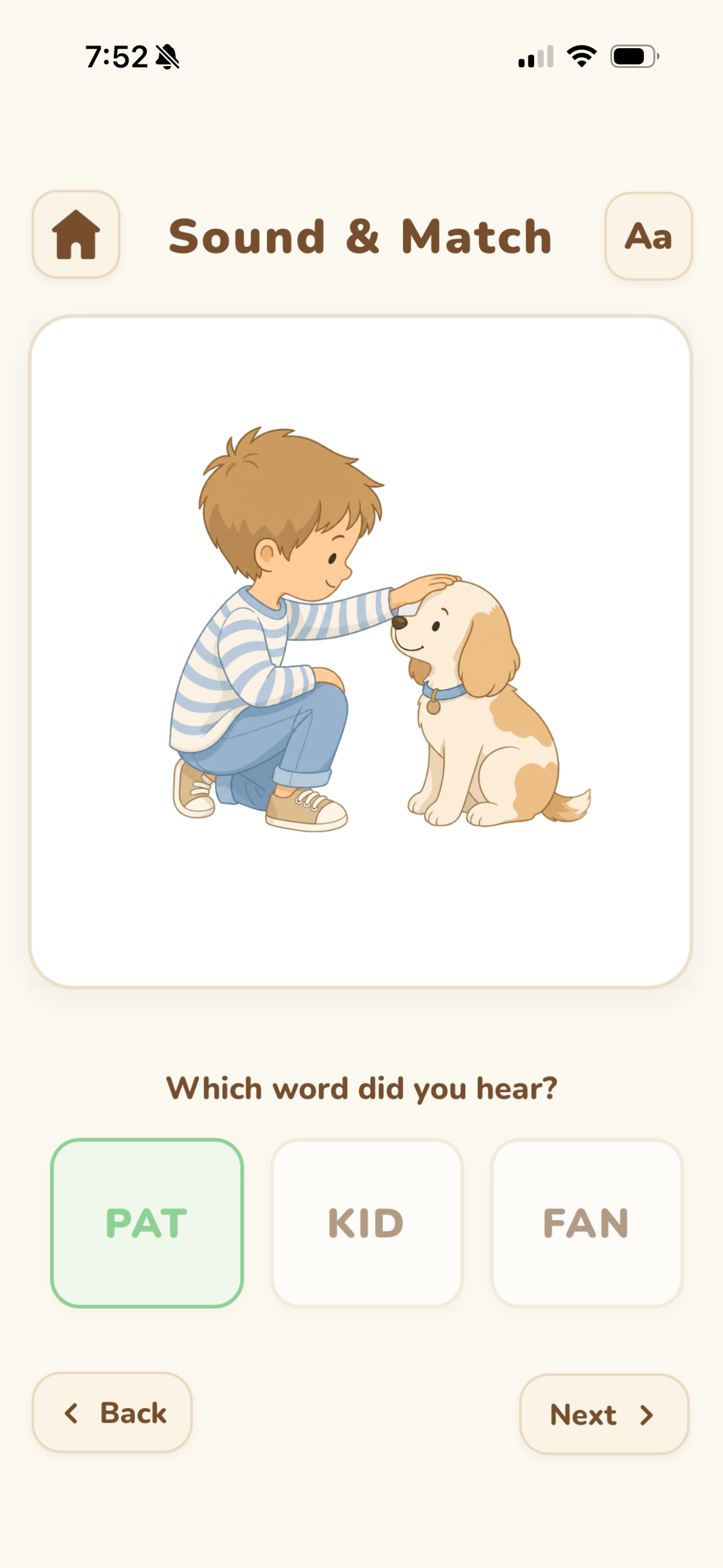Select the word PAT

(x=147, y=1223)
